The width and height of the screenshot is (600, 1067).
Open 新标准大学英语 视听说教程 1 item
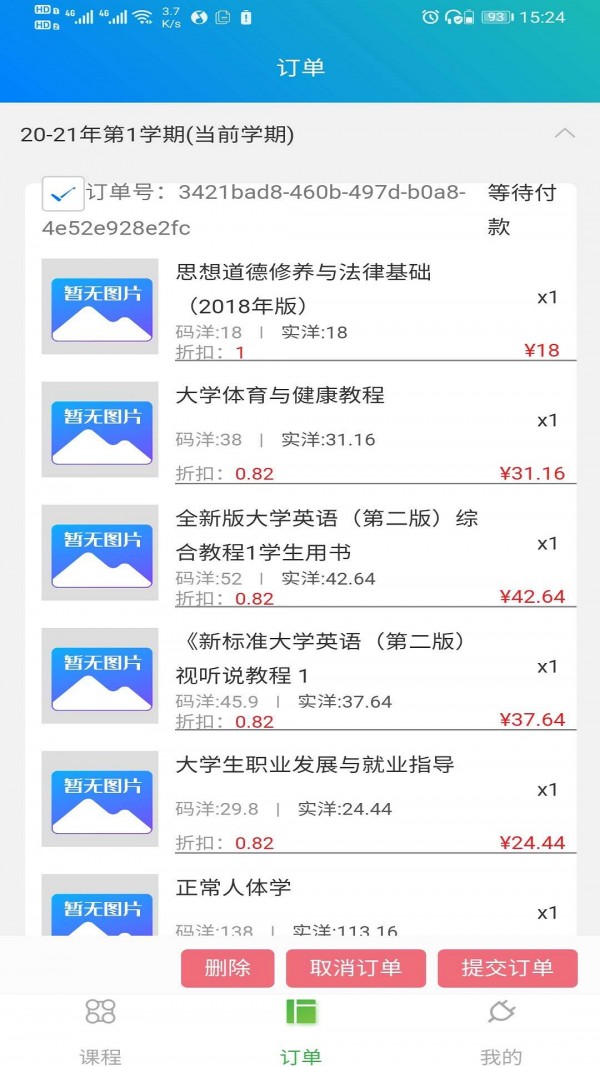click(320, 657)
